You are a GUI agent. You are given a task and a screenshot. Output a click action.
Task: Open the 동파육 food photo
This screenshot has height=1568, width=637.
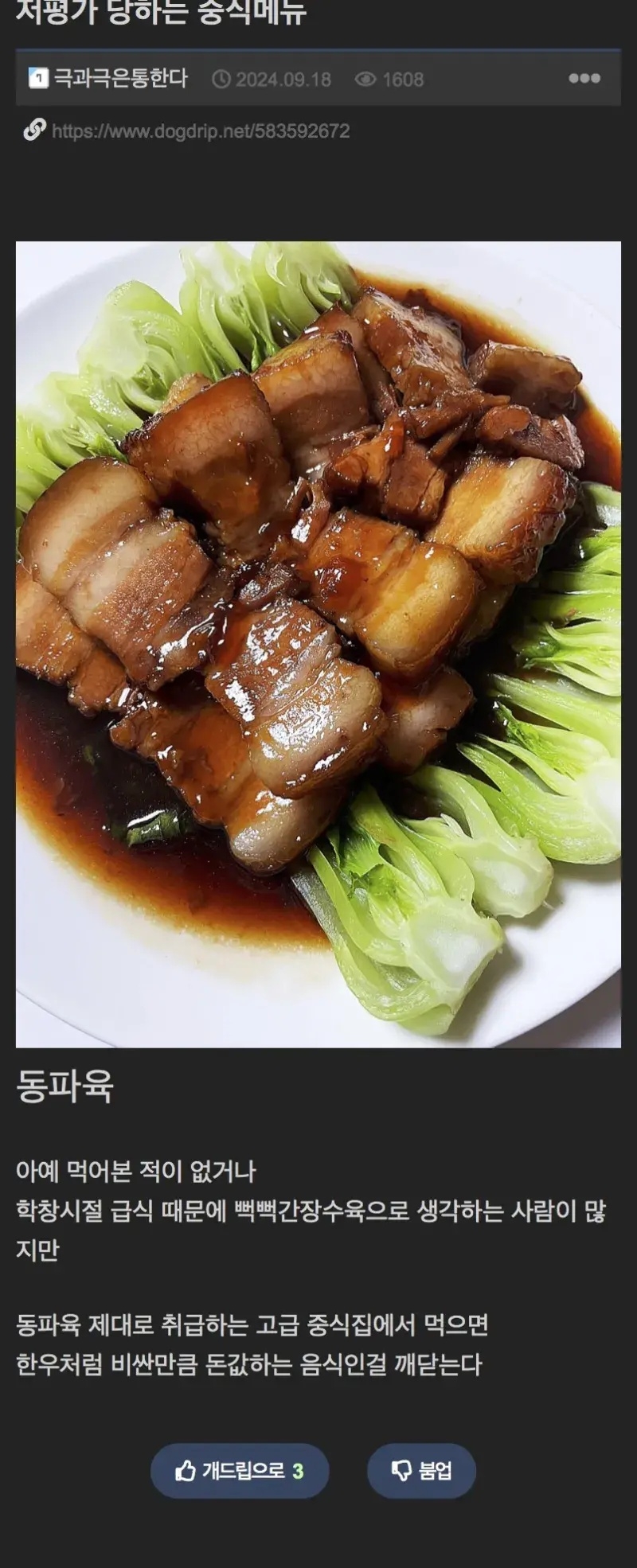coord(318,644)
